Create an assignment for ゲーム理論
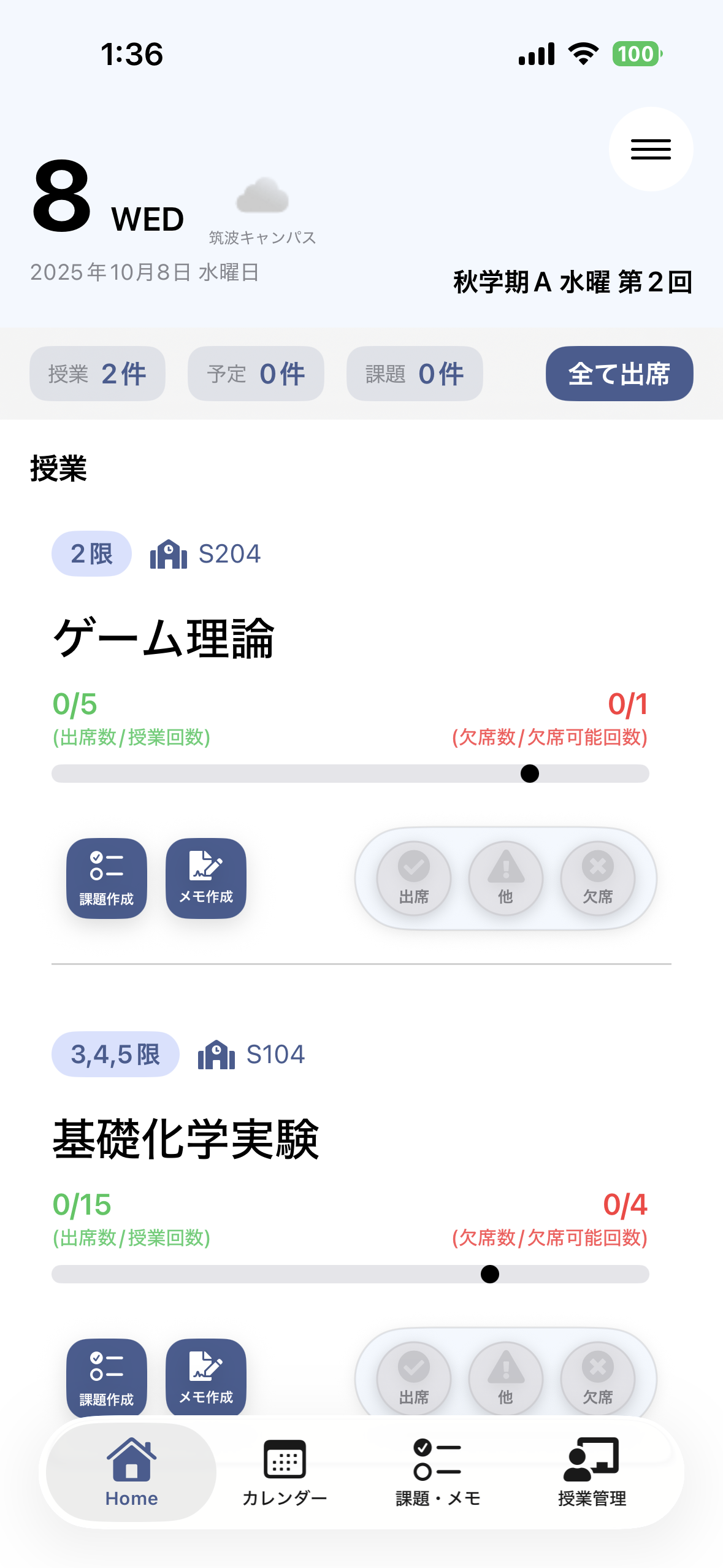The width and height of the screenshot is (723, 1568). click(107, 878)
